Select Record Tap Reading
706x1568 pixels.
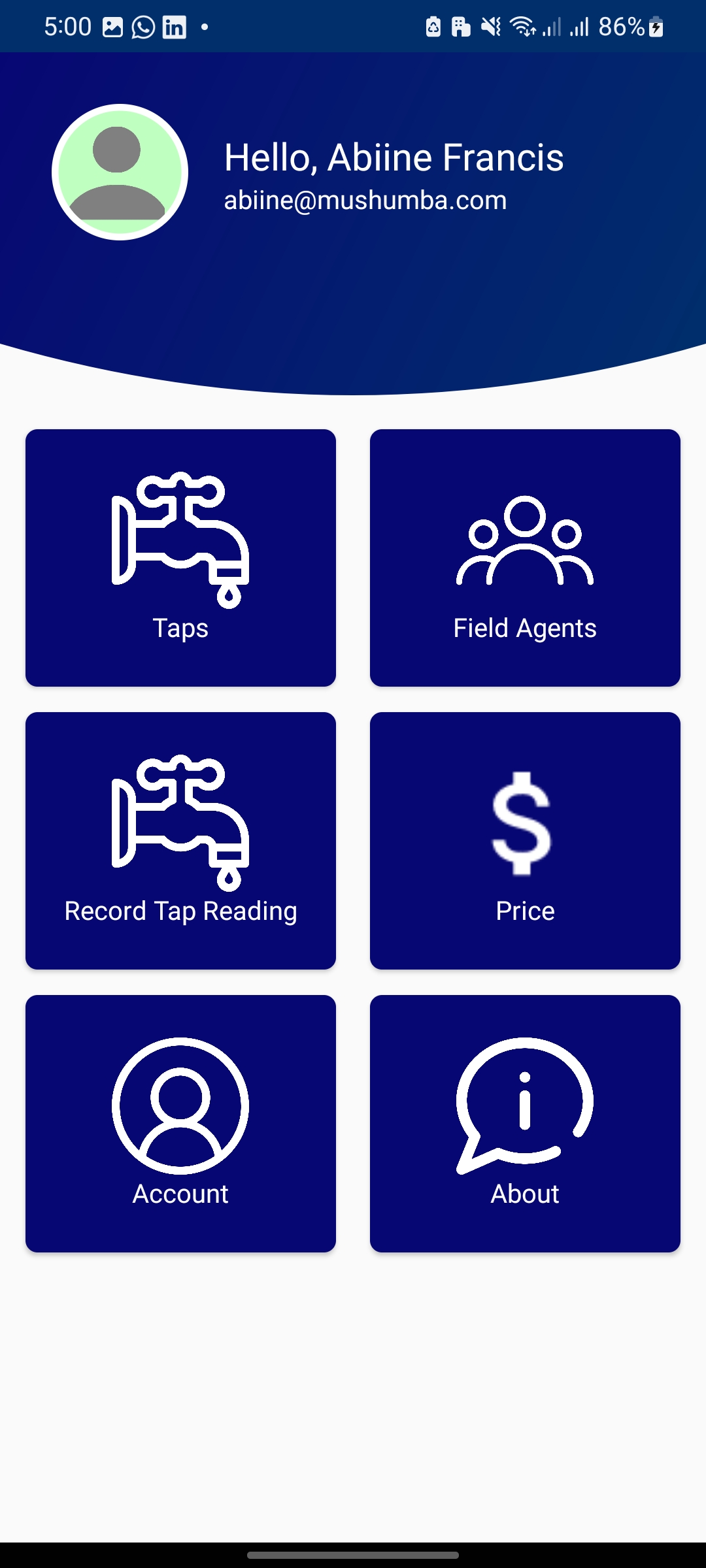pos(180,840)
